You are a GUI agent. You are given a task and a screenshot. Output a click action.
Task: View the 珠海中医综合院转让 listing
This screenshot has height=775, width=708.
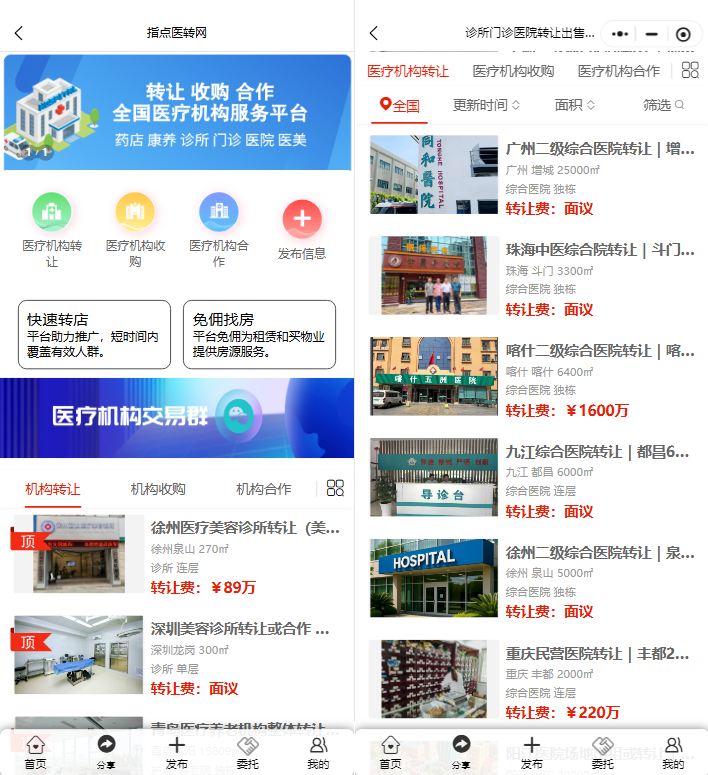598,249
